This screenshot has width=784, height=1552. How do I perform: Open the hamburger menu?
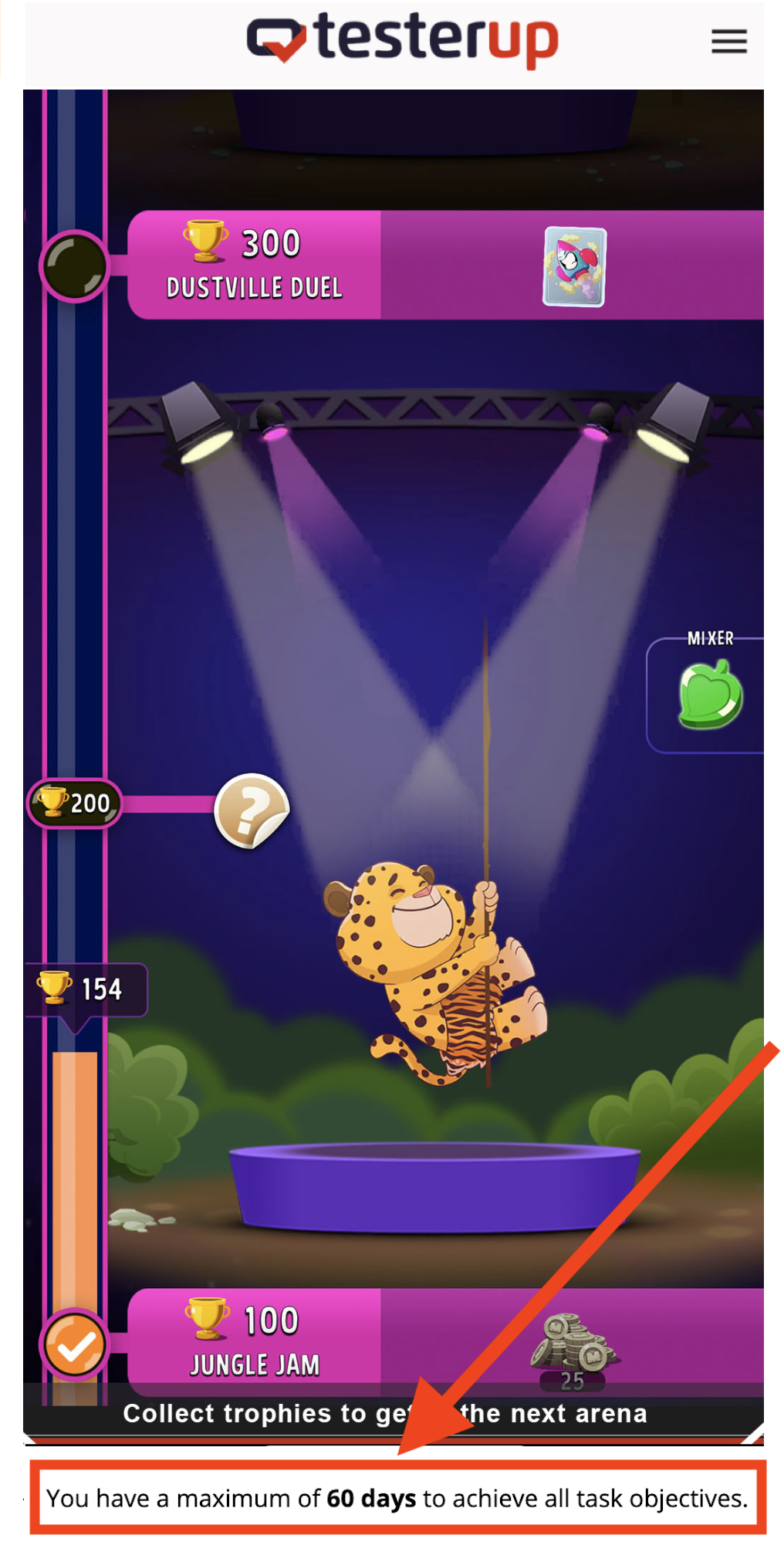(728, 41)
